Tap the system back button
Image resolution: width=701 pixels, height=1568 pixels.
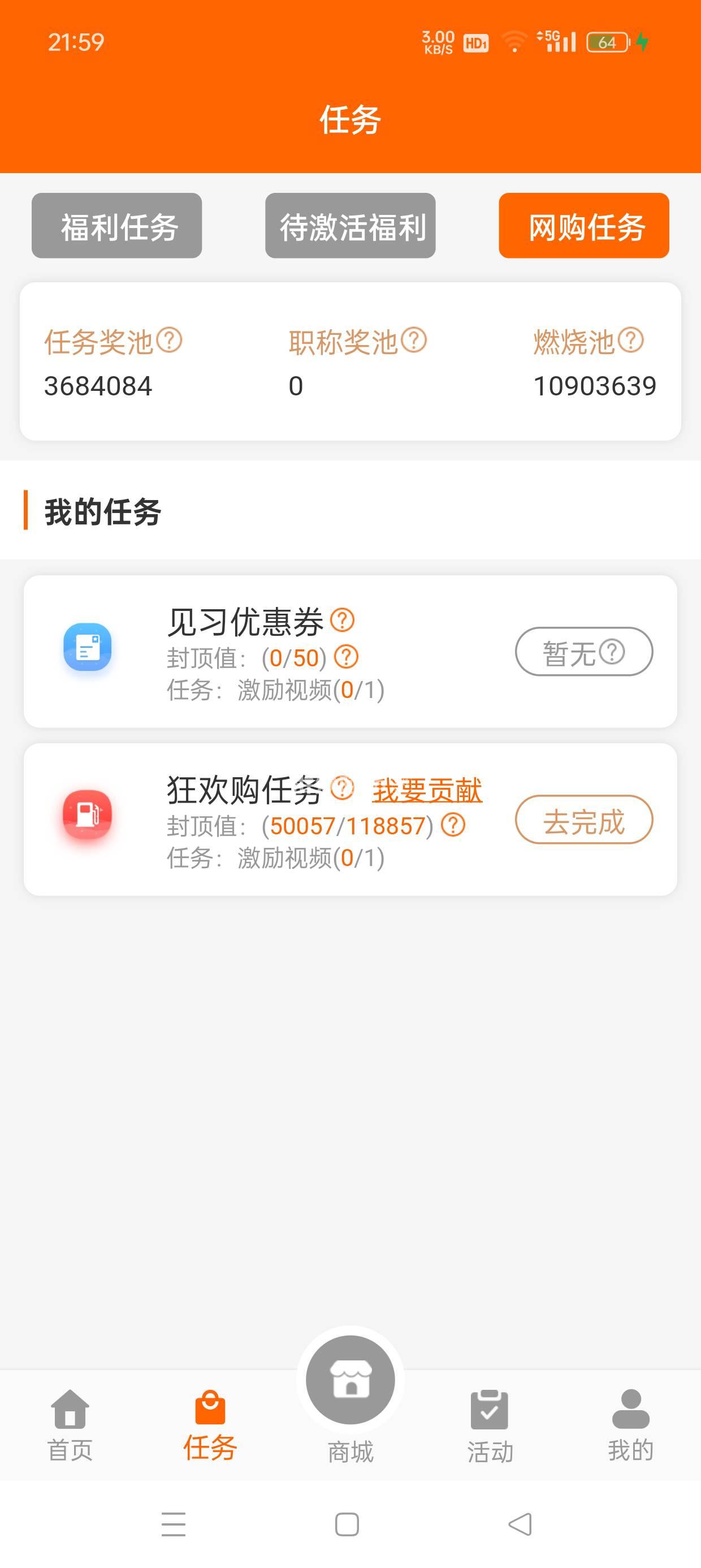coord(520,1524)
